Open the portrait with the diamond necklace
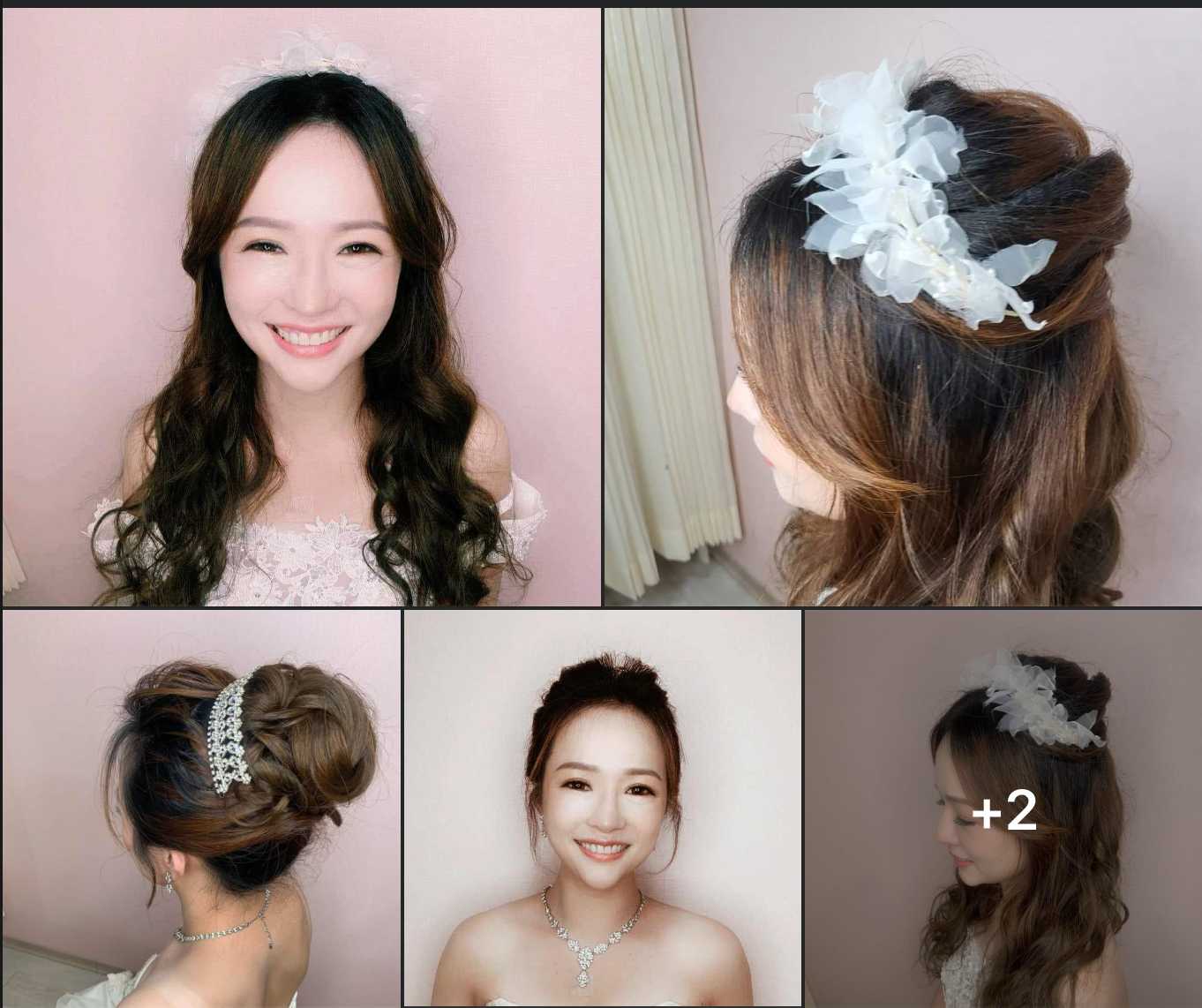The width and height of the screenshot is (1202, 1008). point(602,808)
